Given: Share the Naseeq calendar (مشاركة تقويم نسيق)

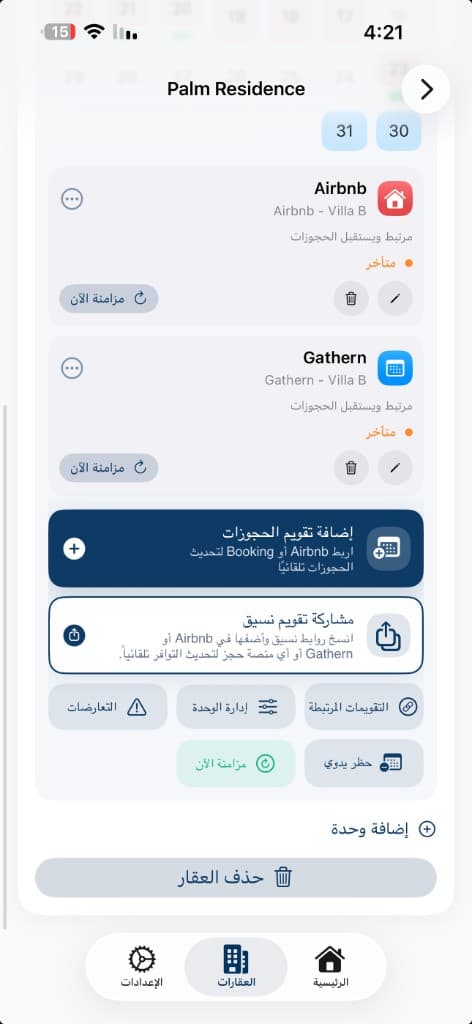Looking at the screenshot, I should tap(236, 635).
